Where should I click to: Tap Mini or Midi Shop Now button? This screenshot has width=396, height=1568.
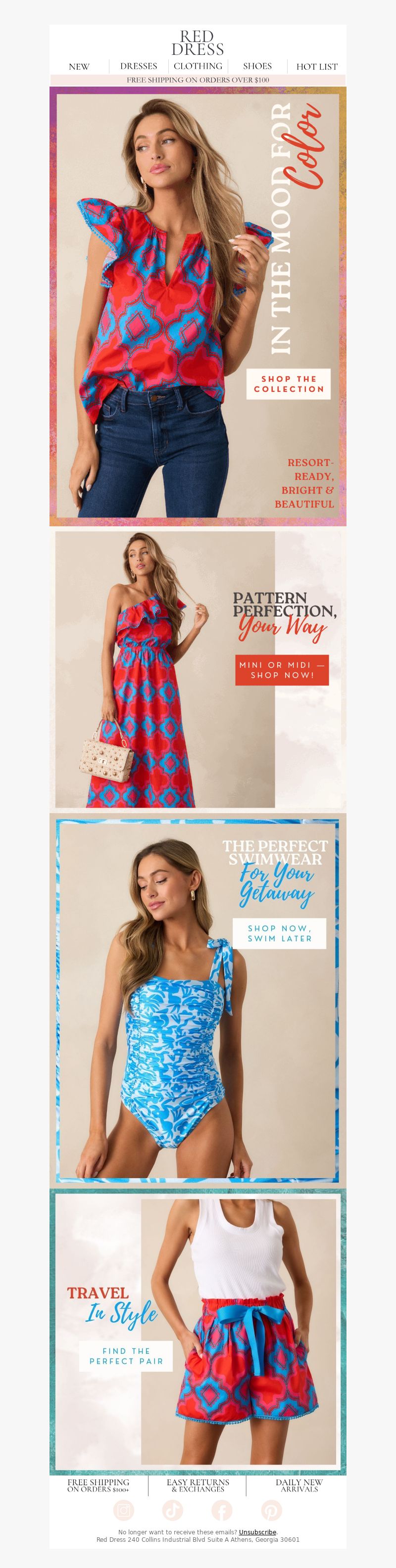(x=282, y=670)
